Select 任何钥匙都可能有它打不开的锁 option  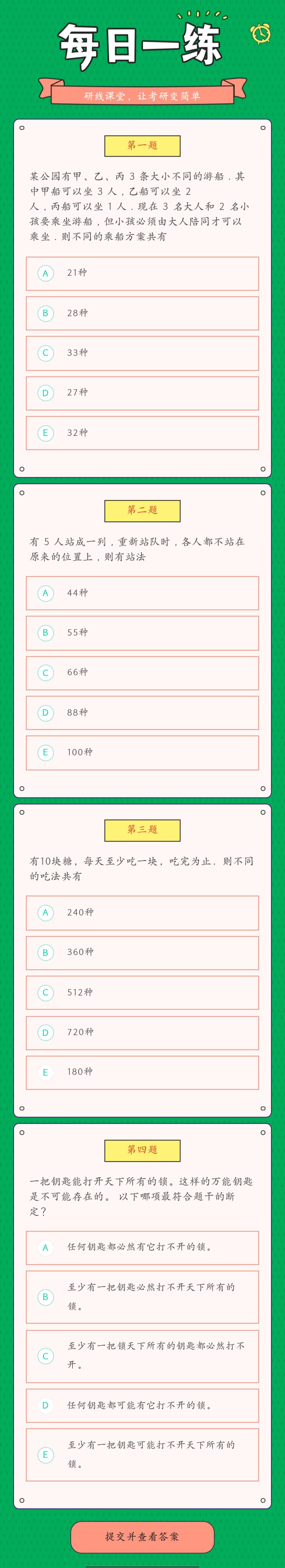(142, 1405)
